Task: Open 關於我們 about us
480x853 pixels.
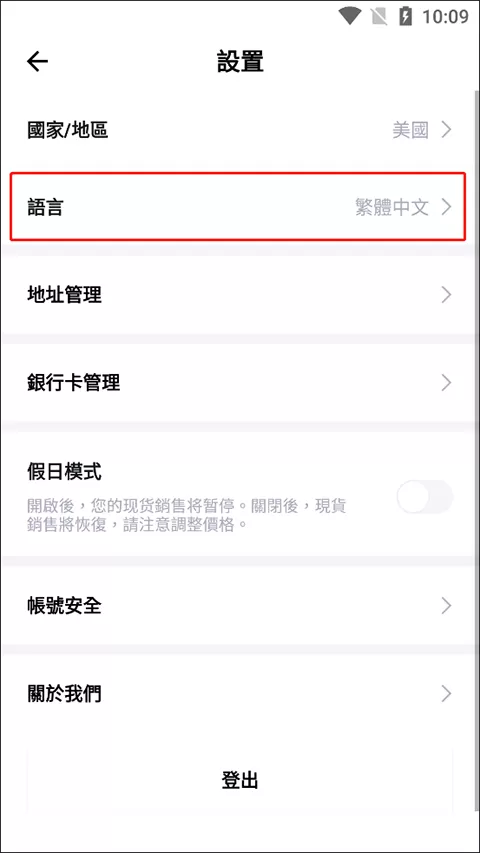Action: point(240,694)
